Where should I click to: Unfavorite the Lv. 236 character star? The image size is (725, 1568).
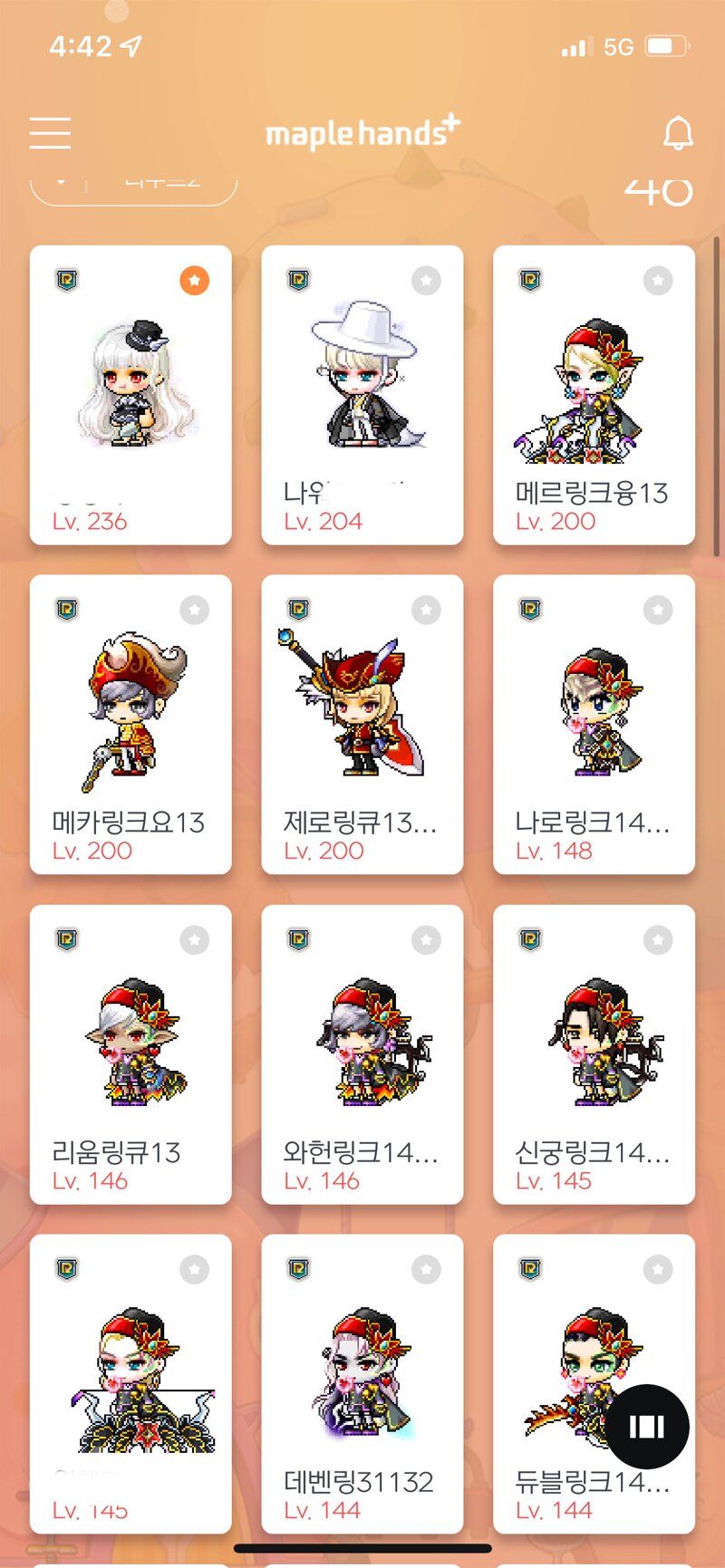(194, 281)
